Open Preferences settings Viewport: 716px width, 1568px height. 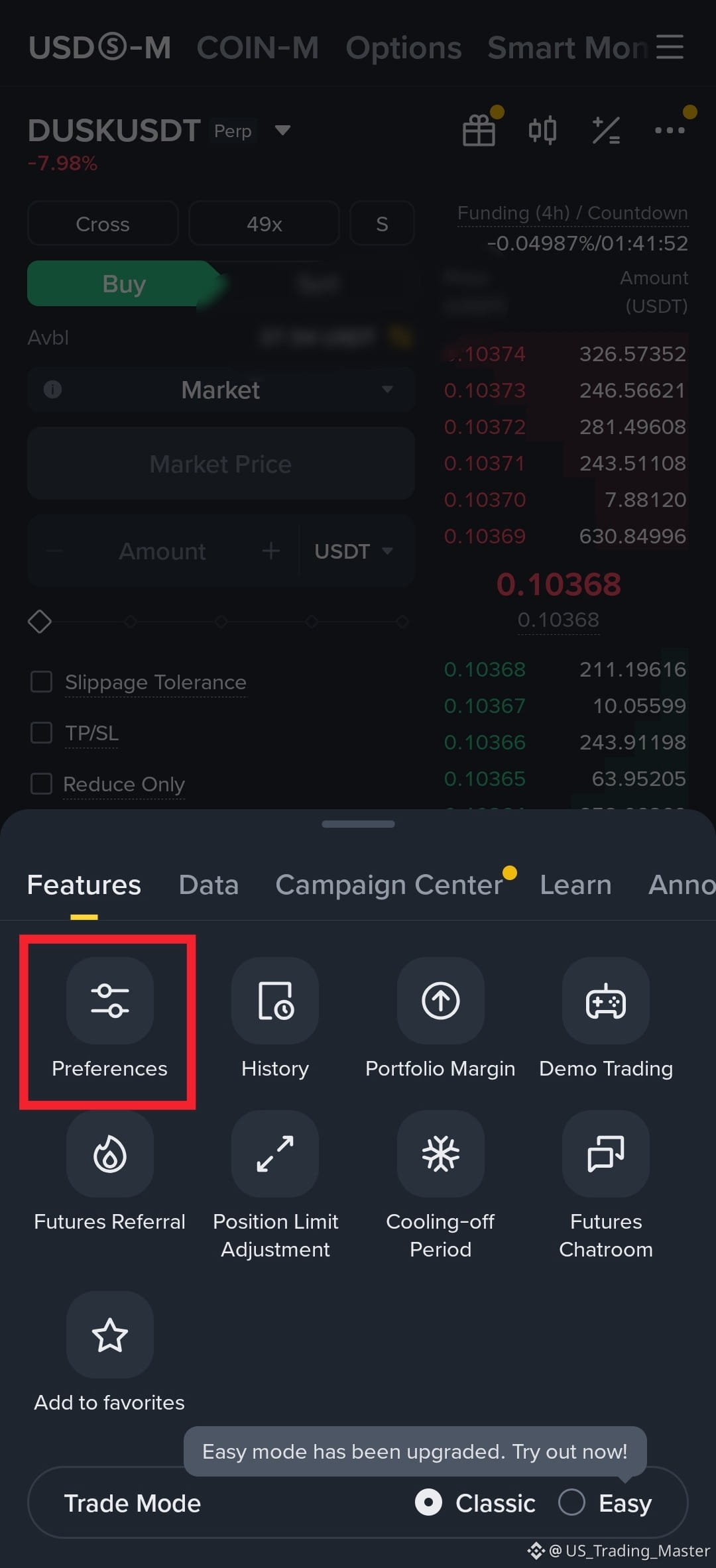click(x=110, y=1001)
